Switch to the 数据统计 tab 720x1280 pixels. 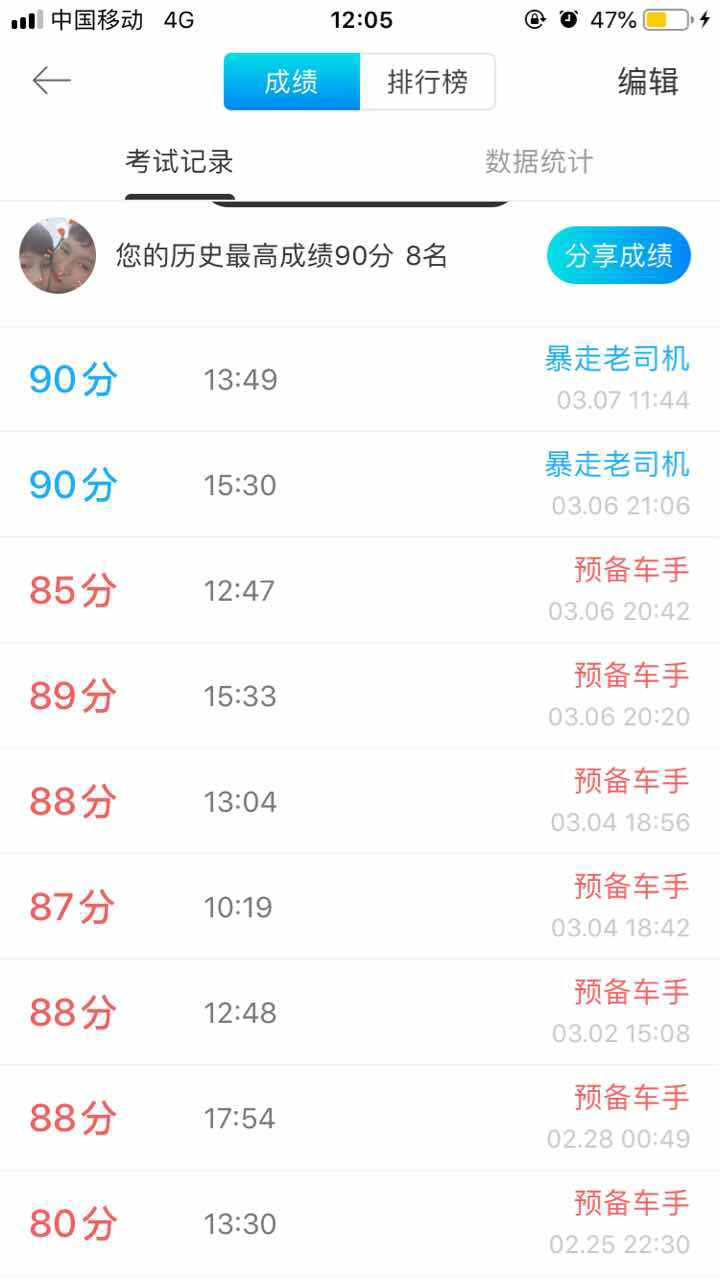click(540, 162)
